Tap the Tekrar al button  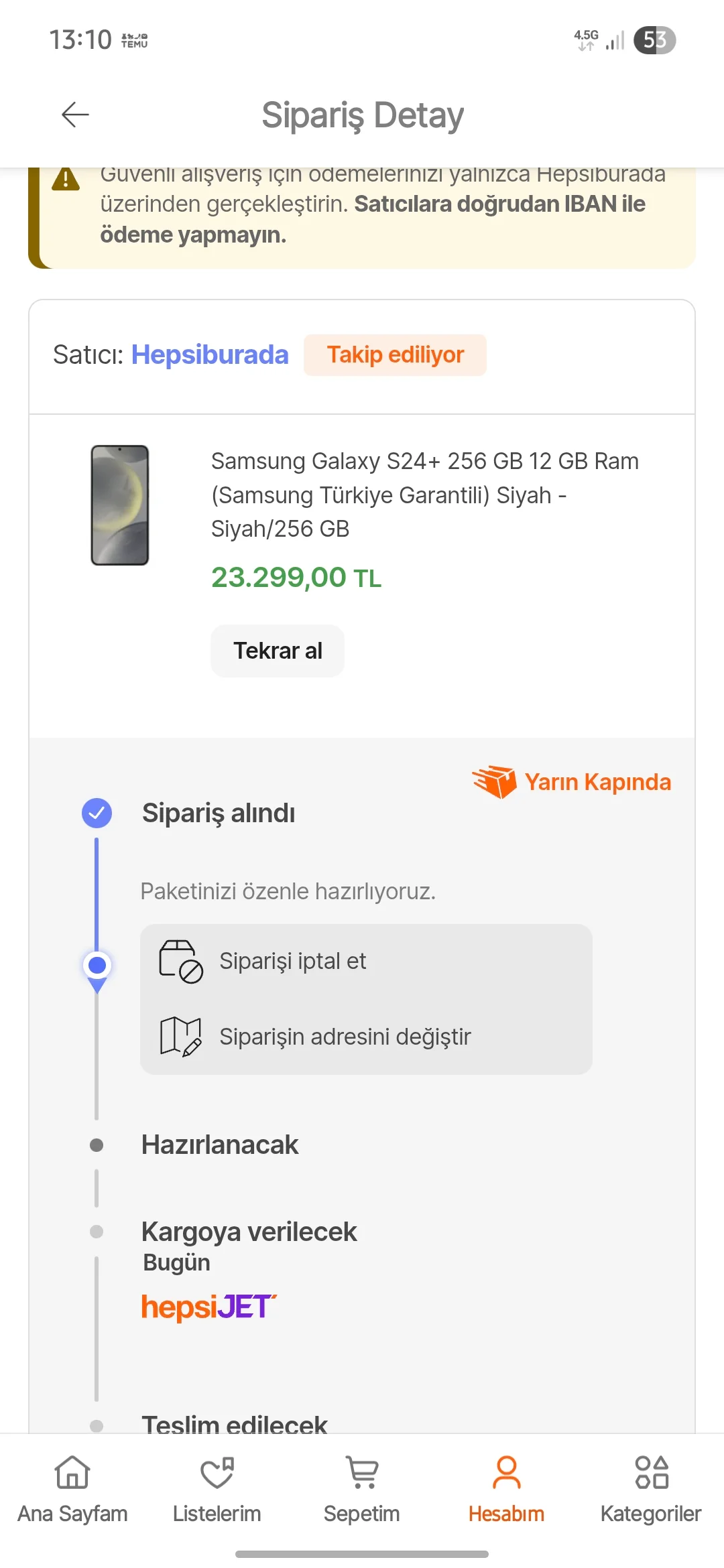(278, 651)
